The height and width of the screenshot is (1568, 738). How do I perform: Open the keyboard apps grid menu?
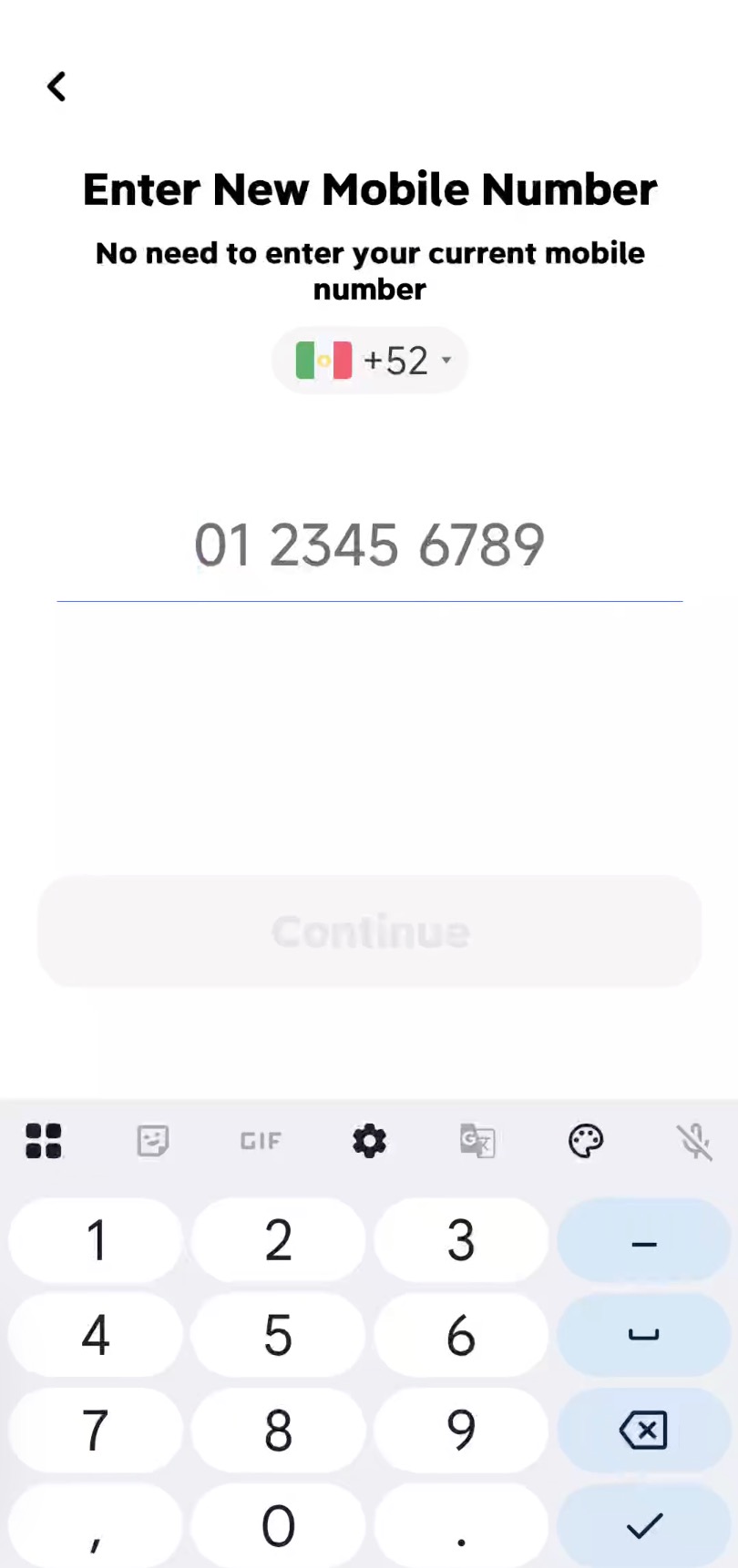[44, 1140]
